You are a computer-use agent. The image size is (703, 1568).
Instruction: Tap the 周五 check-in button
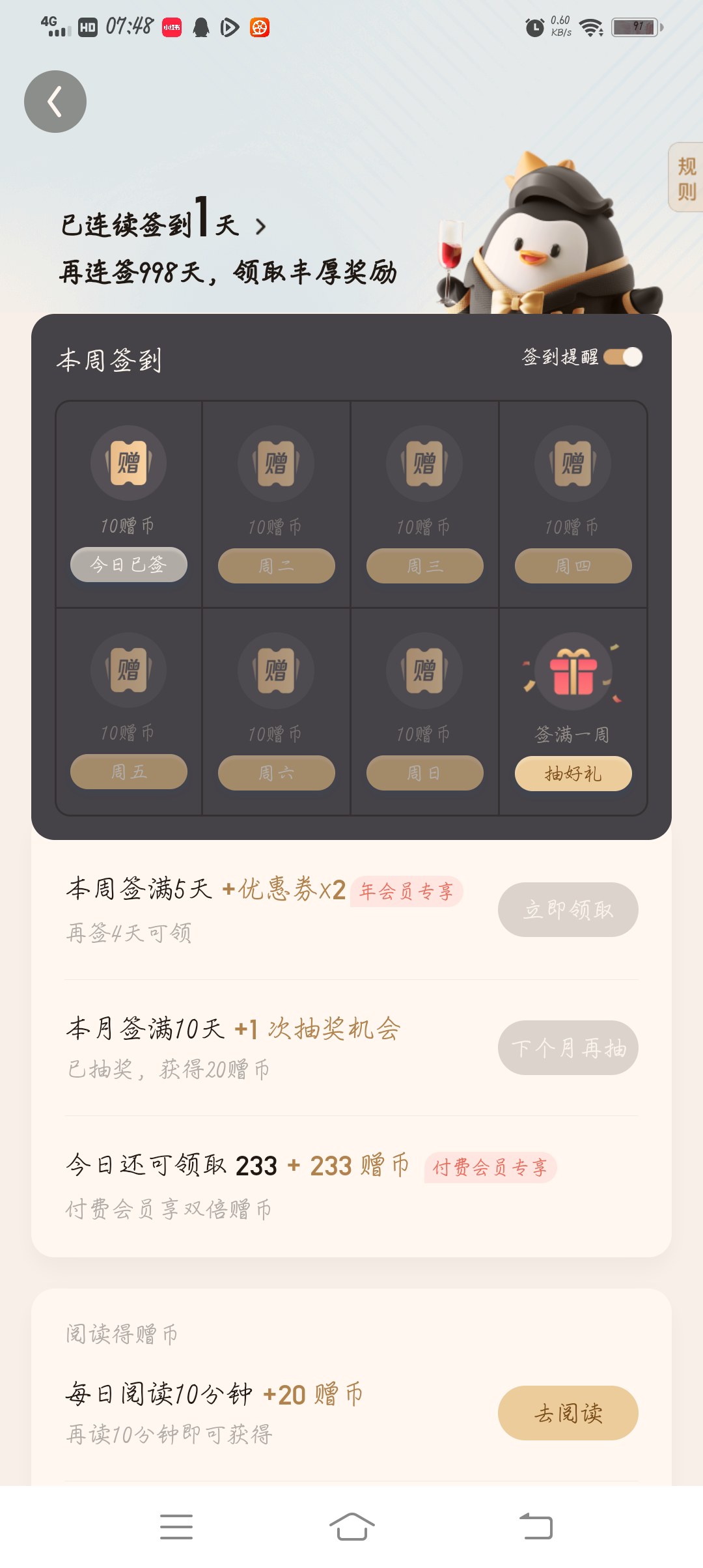tap(129, 772)
